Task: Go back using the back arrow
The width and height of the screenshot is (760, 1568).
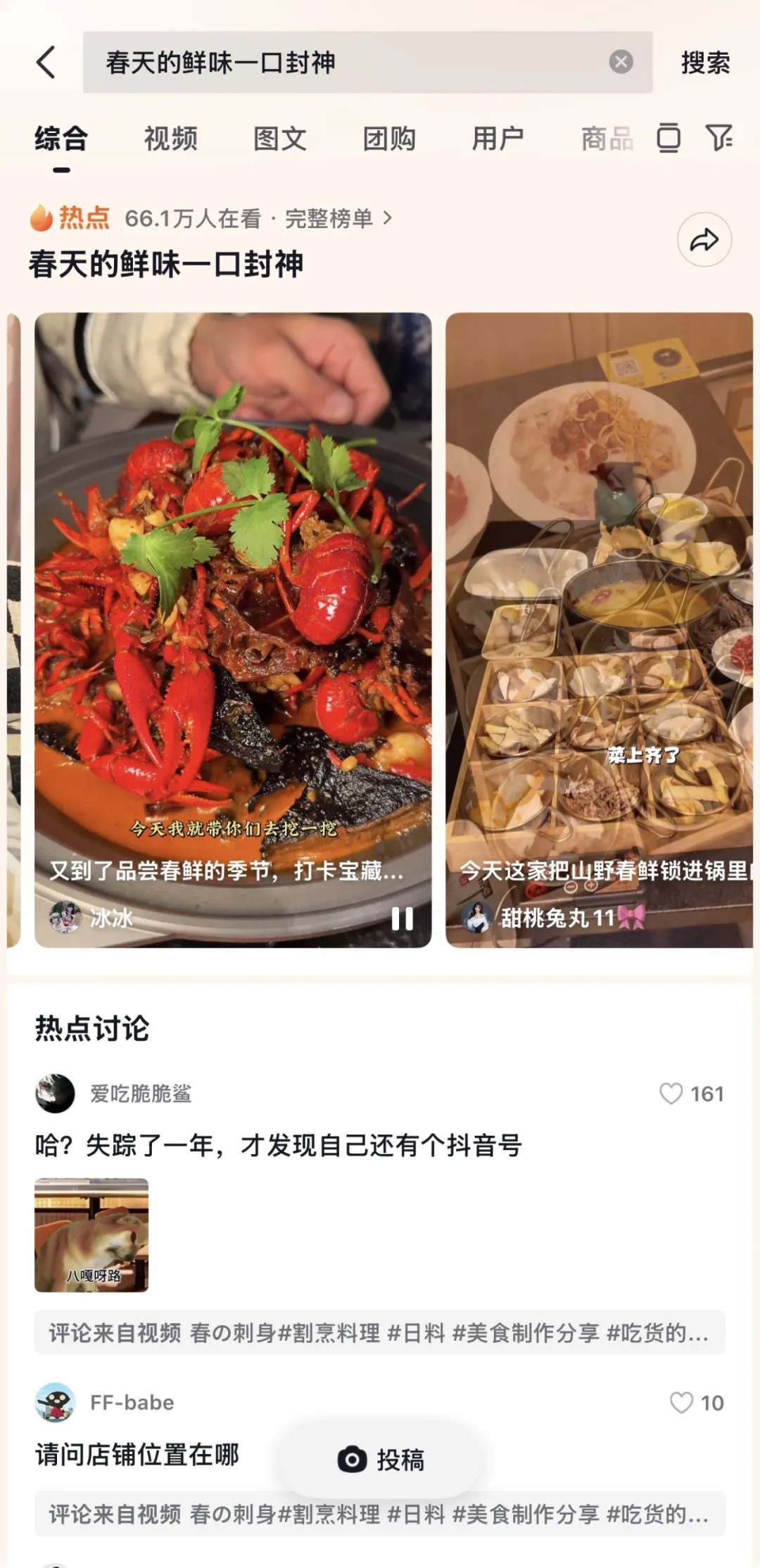Action: click(46, 63)
